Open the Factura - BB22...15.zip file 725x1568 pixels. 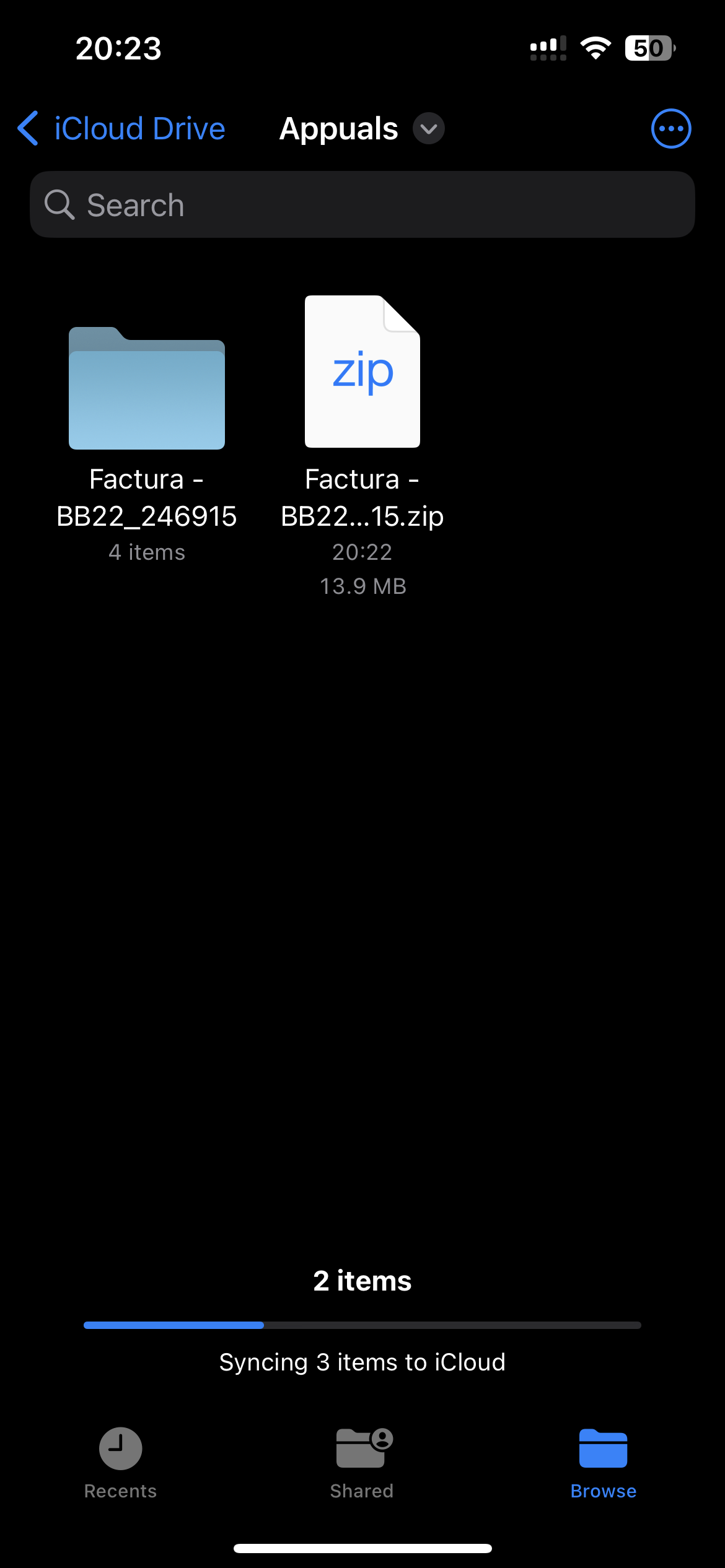tap(362, 372)
